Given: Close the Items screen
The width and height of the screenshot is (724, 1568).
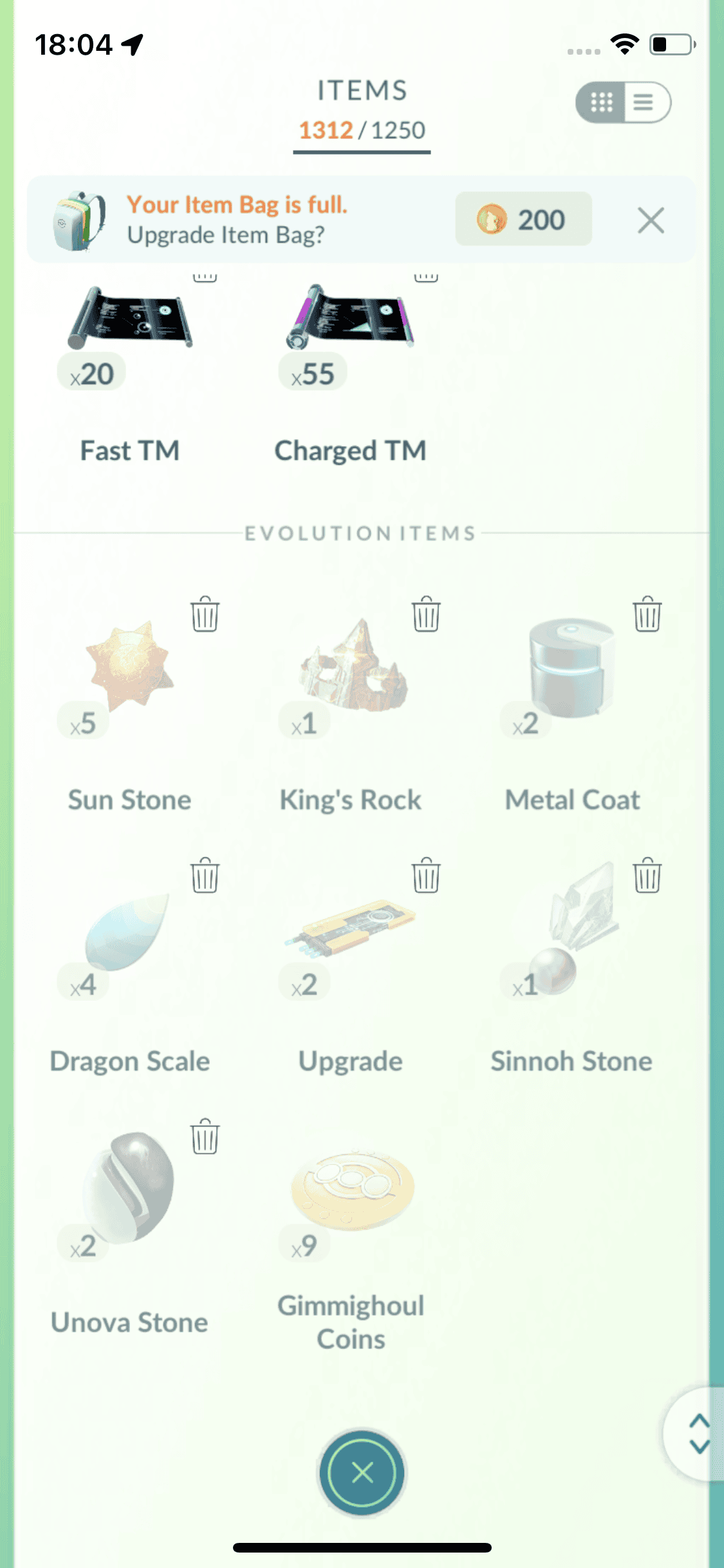Looking at the screenshot, I should point(362,1472).
